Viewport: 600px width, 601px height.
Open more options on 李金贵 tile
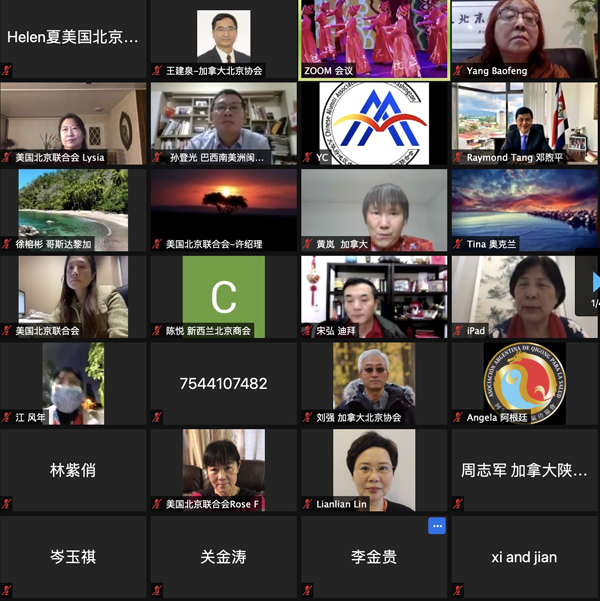[437, 526]
